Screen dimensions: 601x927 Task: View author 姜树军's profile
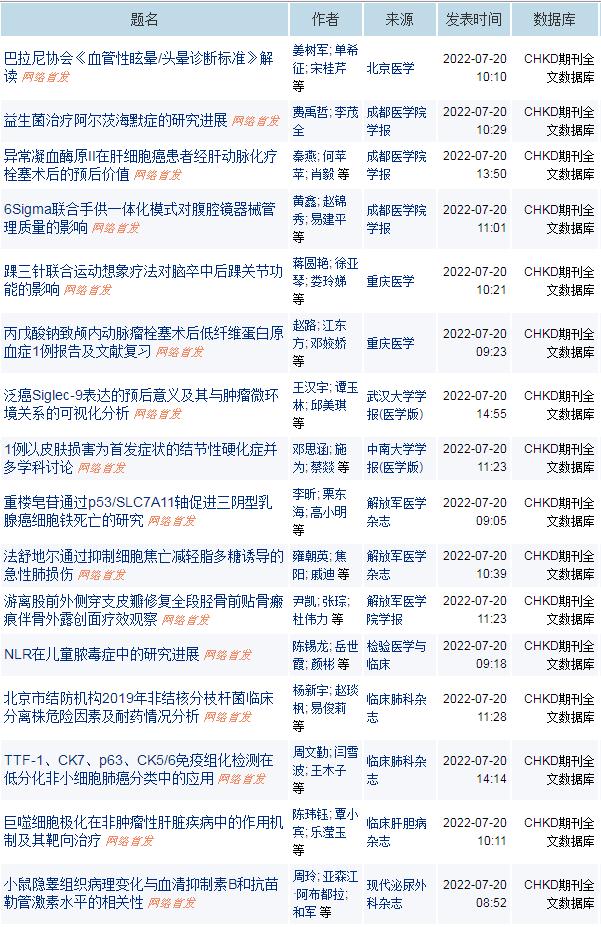tap(309, 50)
